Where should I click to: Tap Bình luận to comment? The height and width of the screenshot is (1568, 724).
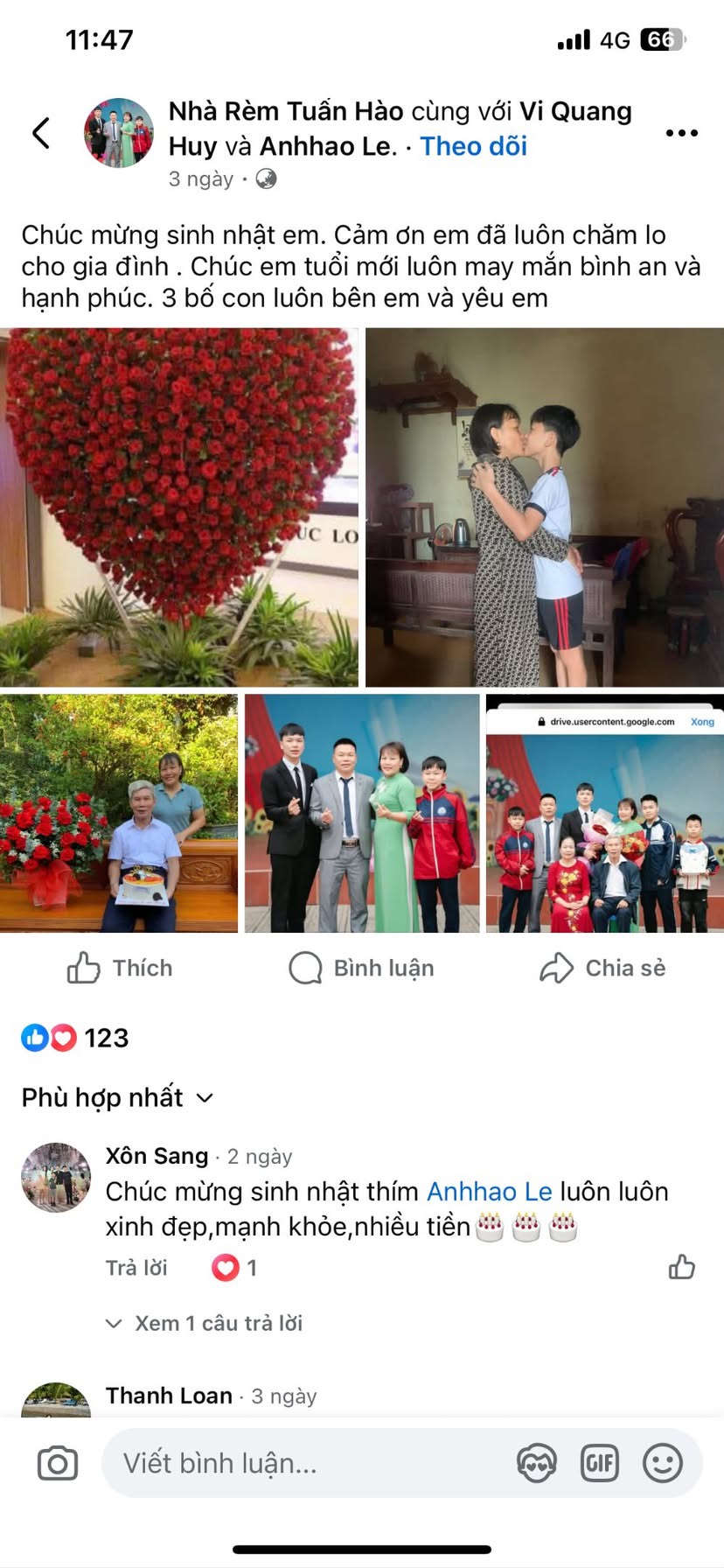pos(362,968)
